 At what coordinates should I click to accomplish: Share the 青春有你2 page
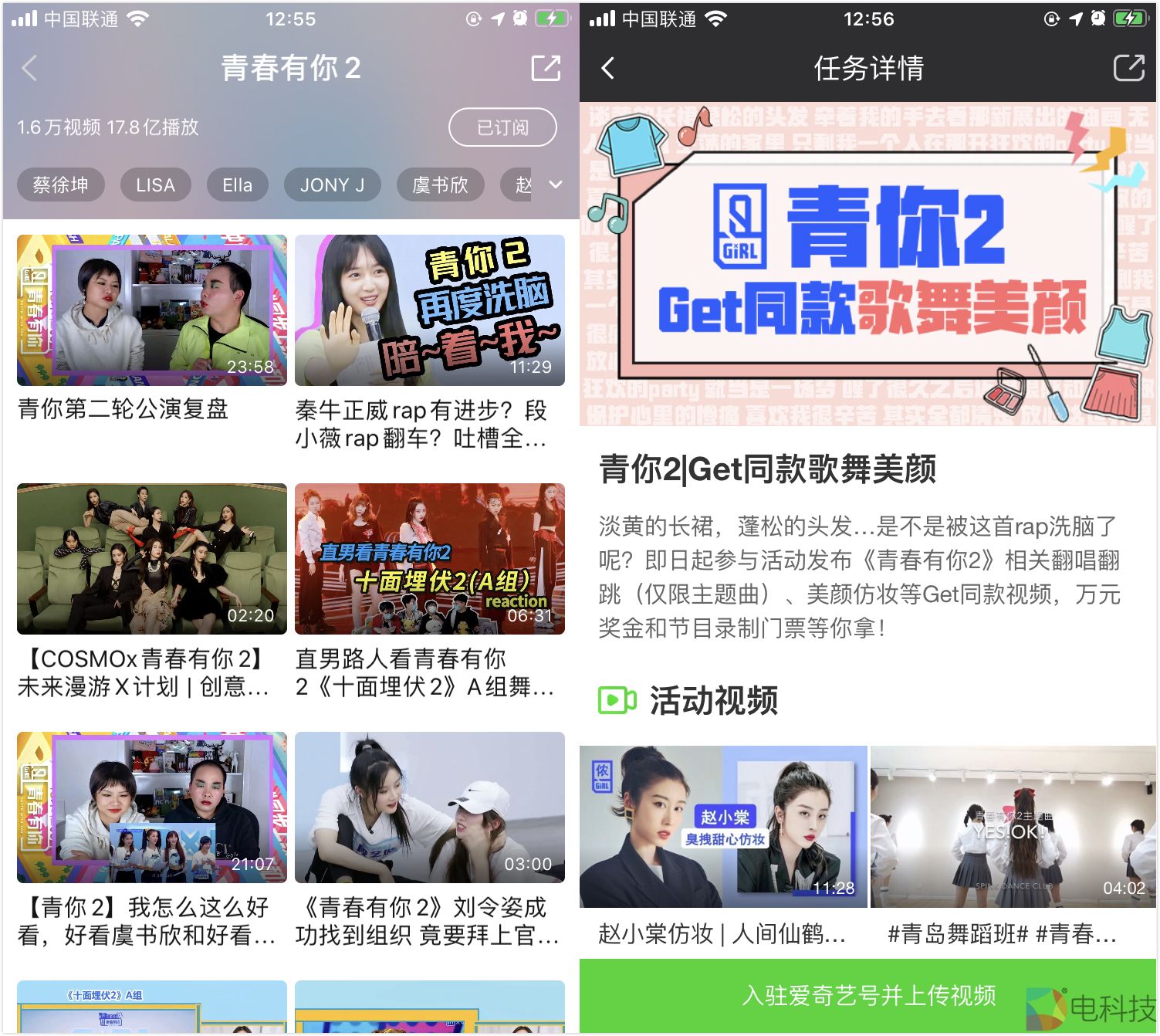point(546,69)
